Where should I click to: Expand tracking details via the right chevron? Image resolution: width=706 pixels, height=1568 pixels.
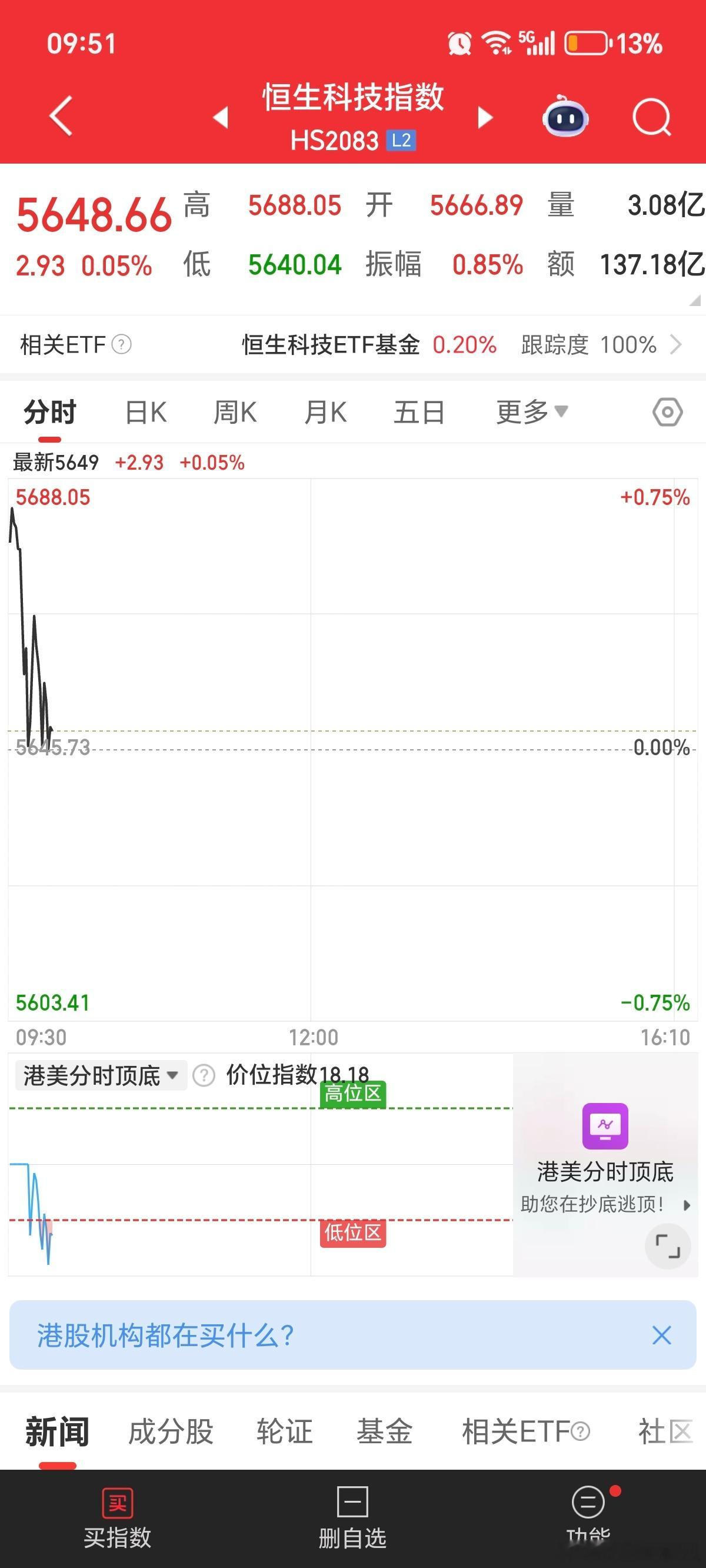pos(675,345)
